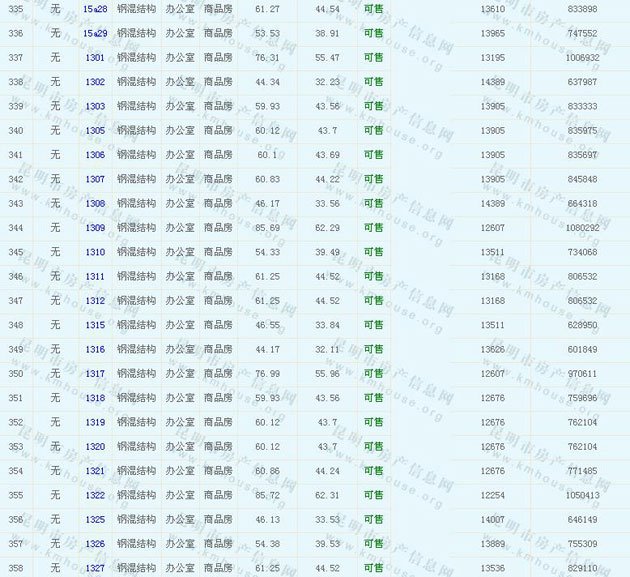Image resolution: width=630 pixels, height=577 pixels.
Task: Open room 1327 listing link
Action: point(95,568)
